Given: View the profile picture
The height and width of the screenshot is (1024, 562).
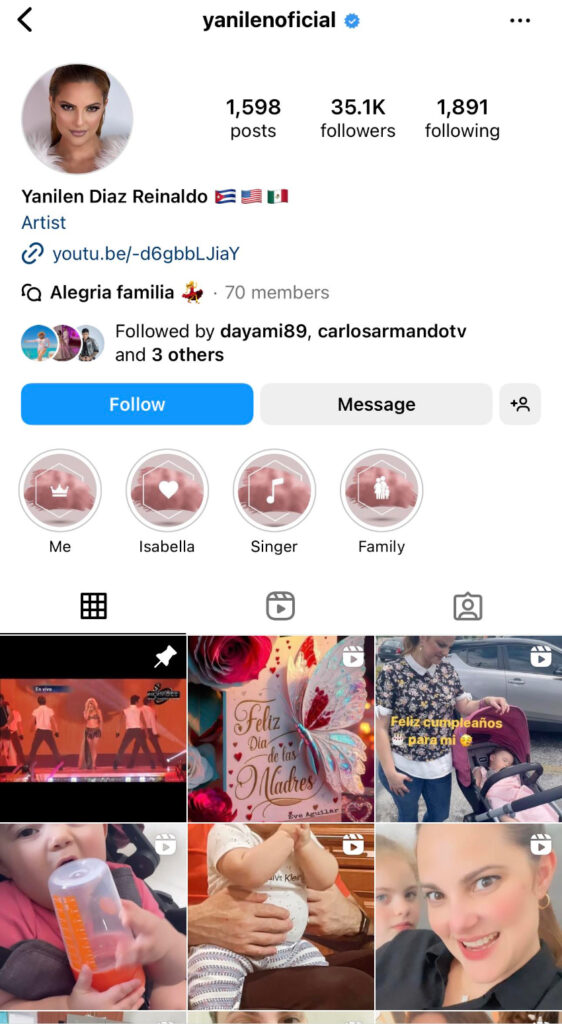Looking at the screenshot, I should (x=77, y=119).
